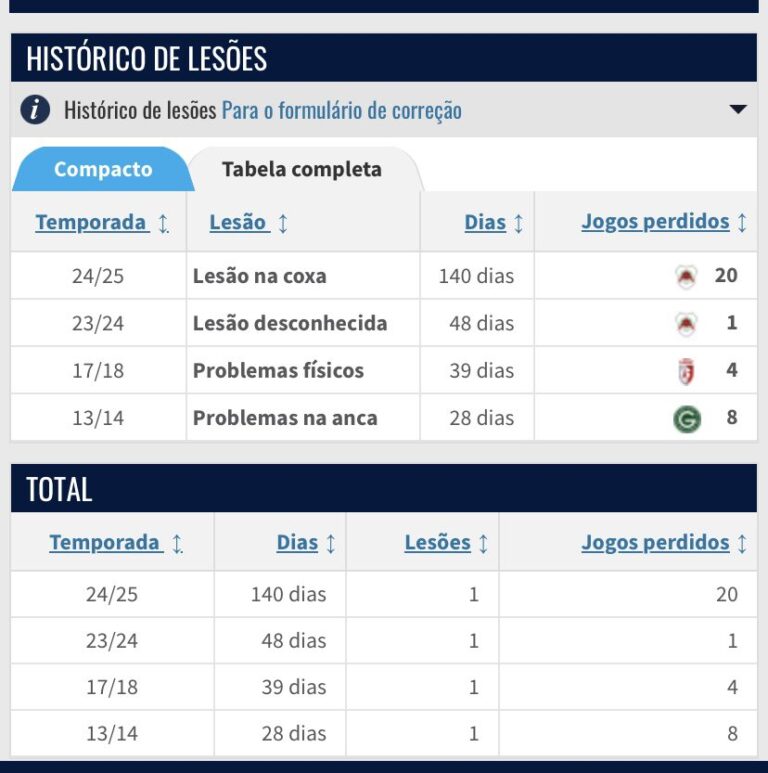Image resolution: width=768 pixels, height=773 pixels.
Task: Sort by the Lesão column
Action: [x=238, y=223]
